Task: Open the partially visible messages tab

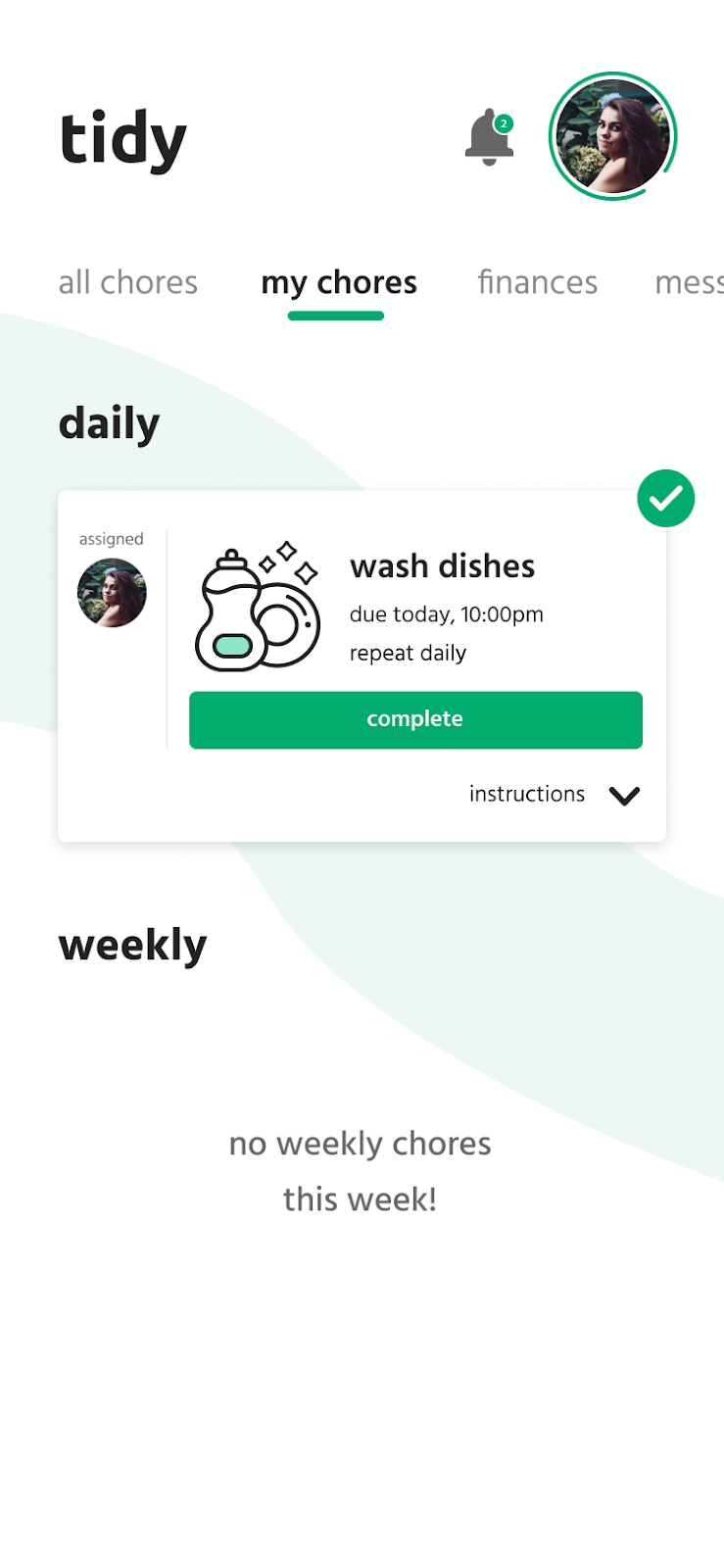Action: tap(690, 282)
